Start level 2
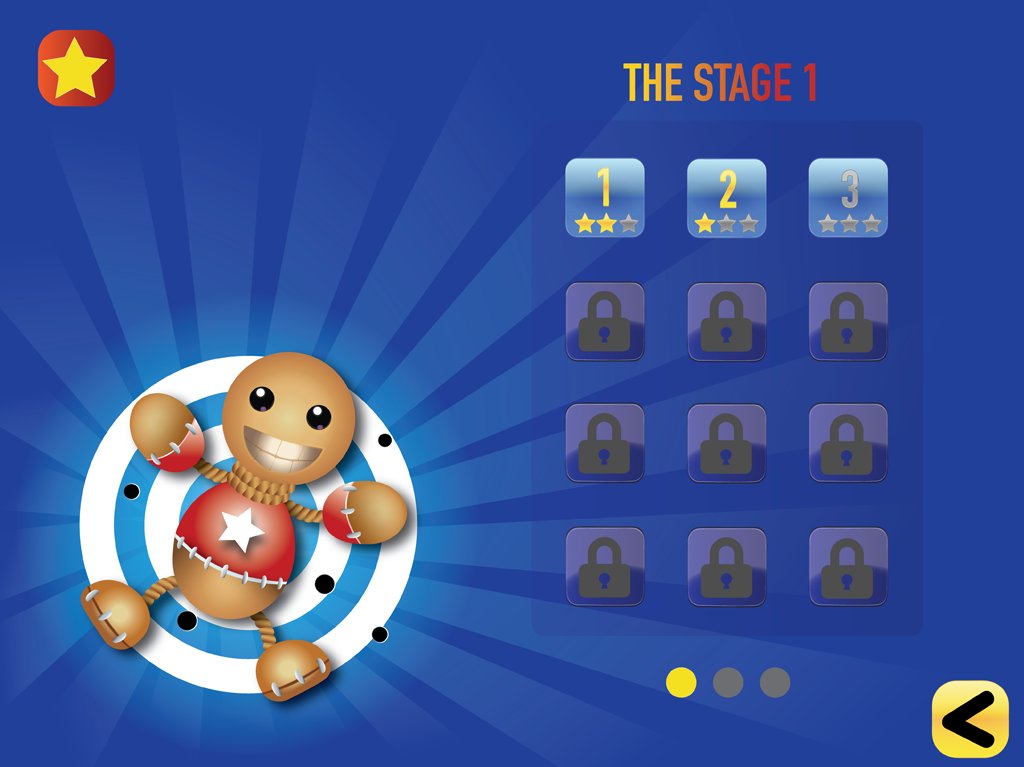This screenshot has width=1024, height=767. pos(726,198)
